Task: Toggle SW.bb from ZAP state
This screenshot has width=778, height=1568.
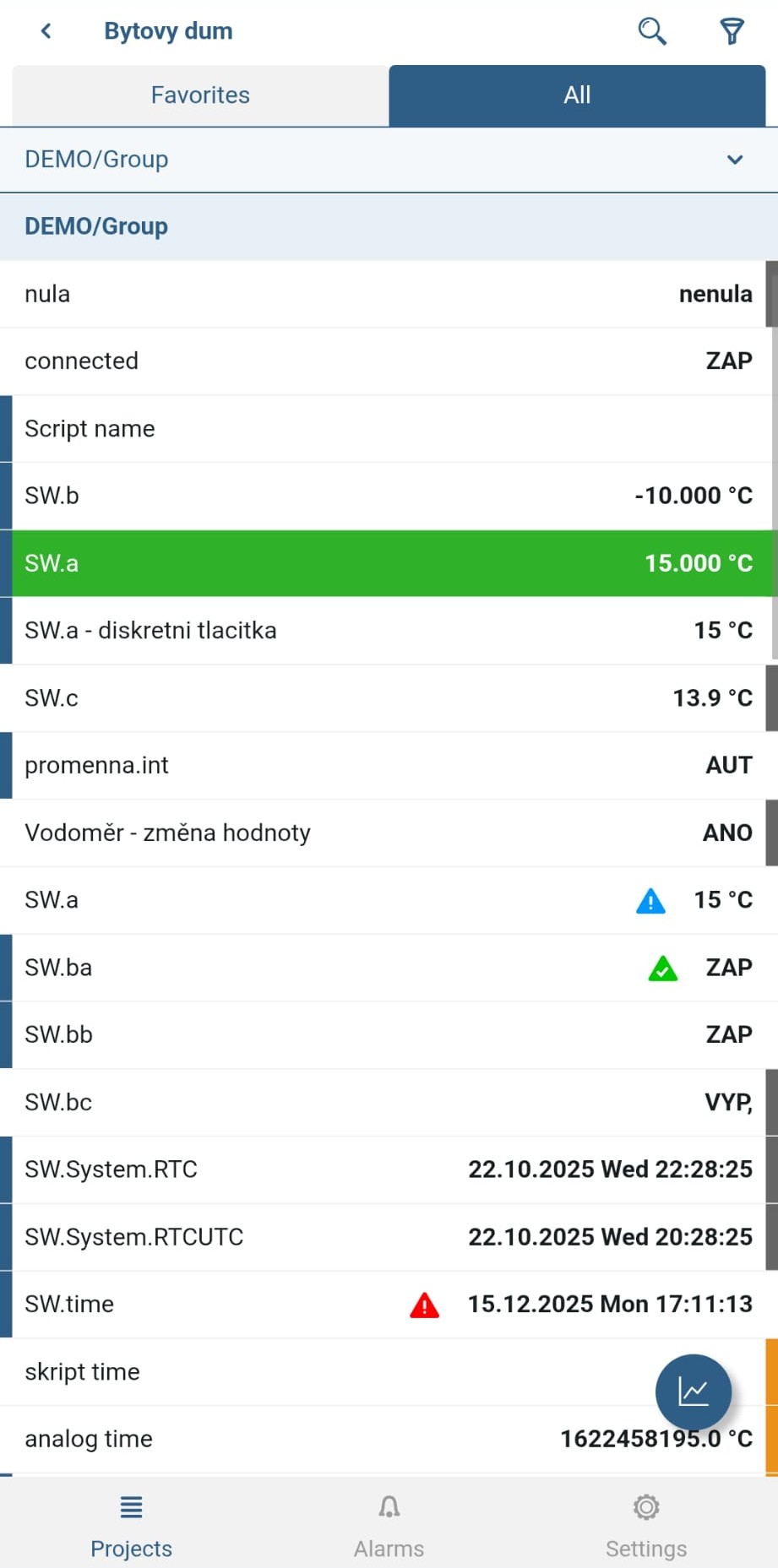Action: (x=389, y=1034)
